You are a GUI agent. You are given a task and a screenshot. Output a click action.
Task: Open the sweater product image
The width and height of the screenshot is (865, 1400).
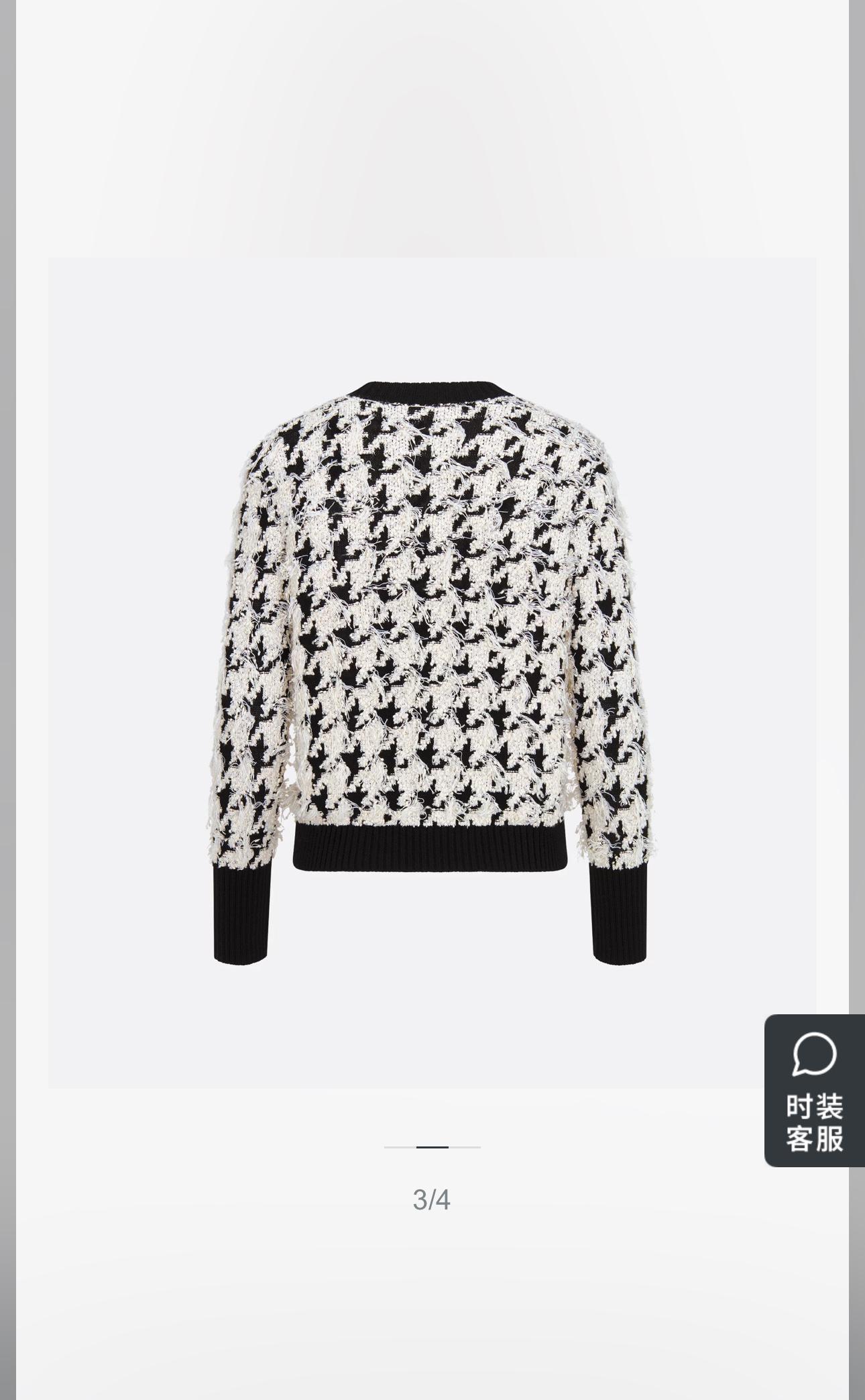pyautogui.click(x=432, y=673)
